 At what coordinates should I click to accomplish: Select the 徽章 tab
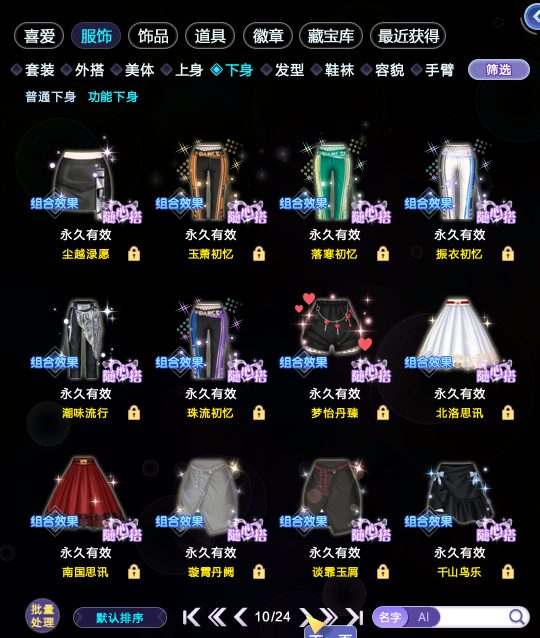pyautogui.click(x=268, y=36)
